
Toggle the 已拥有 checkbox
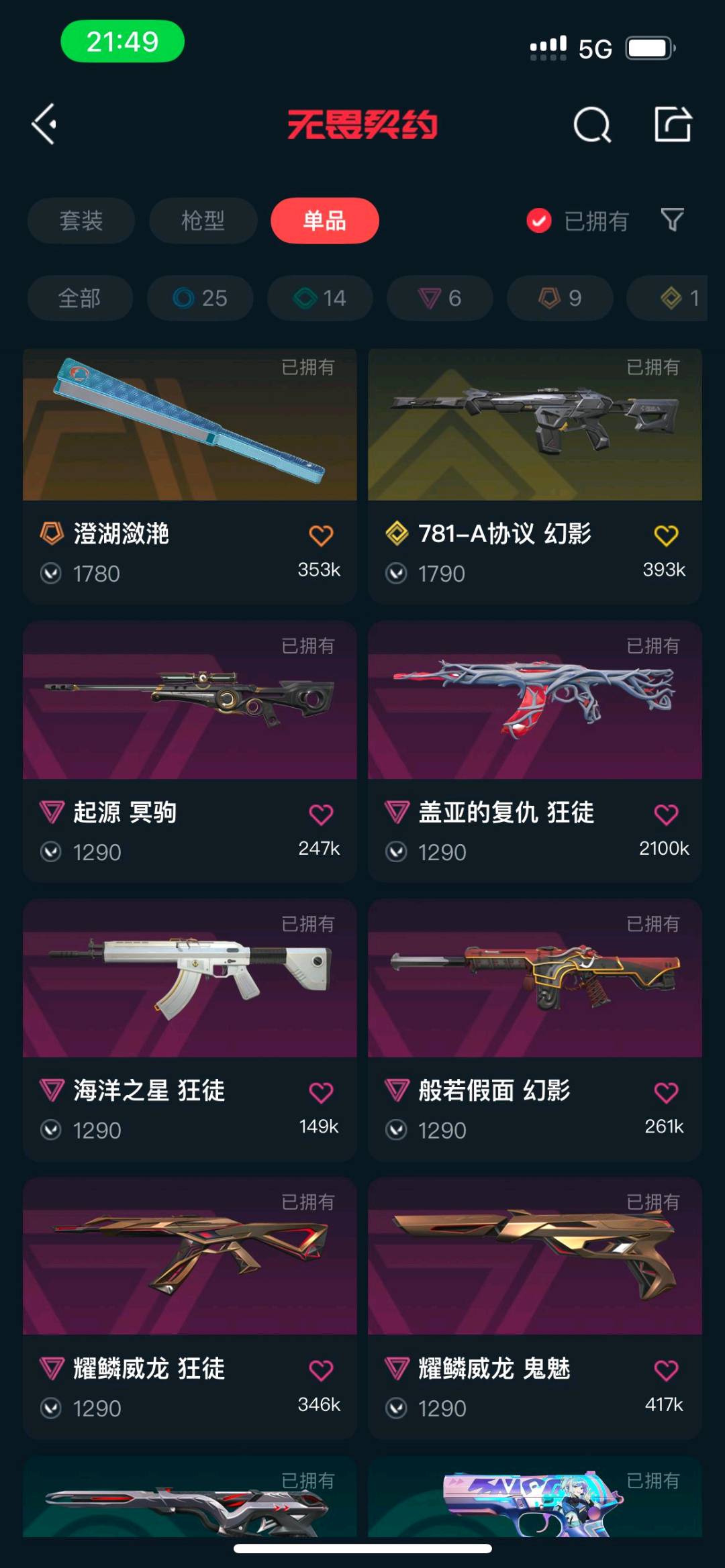click(x=539, y=221)
